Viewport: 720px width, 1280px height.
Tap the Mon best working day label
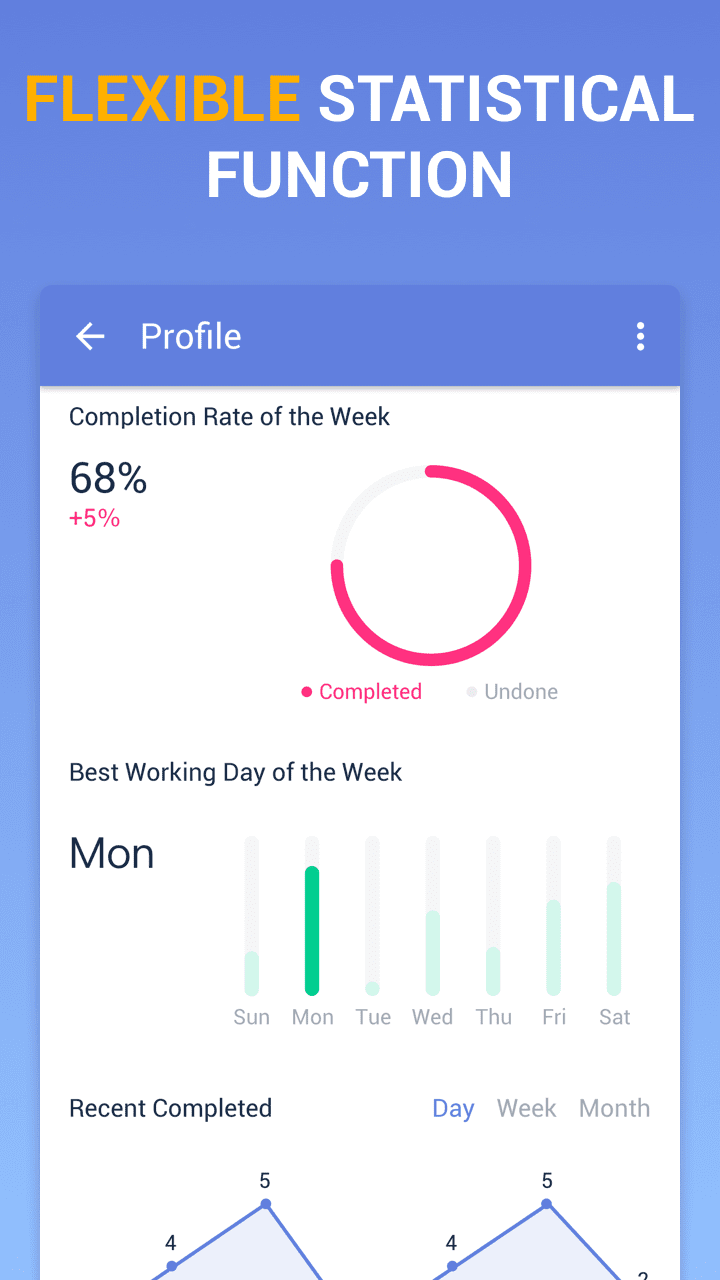111,853
